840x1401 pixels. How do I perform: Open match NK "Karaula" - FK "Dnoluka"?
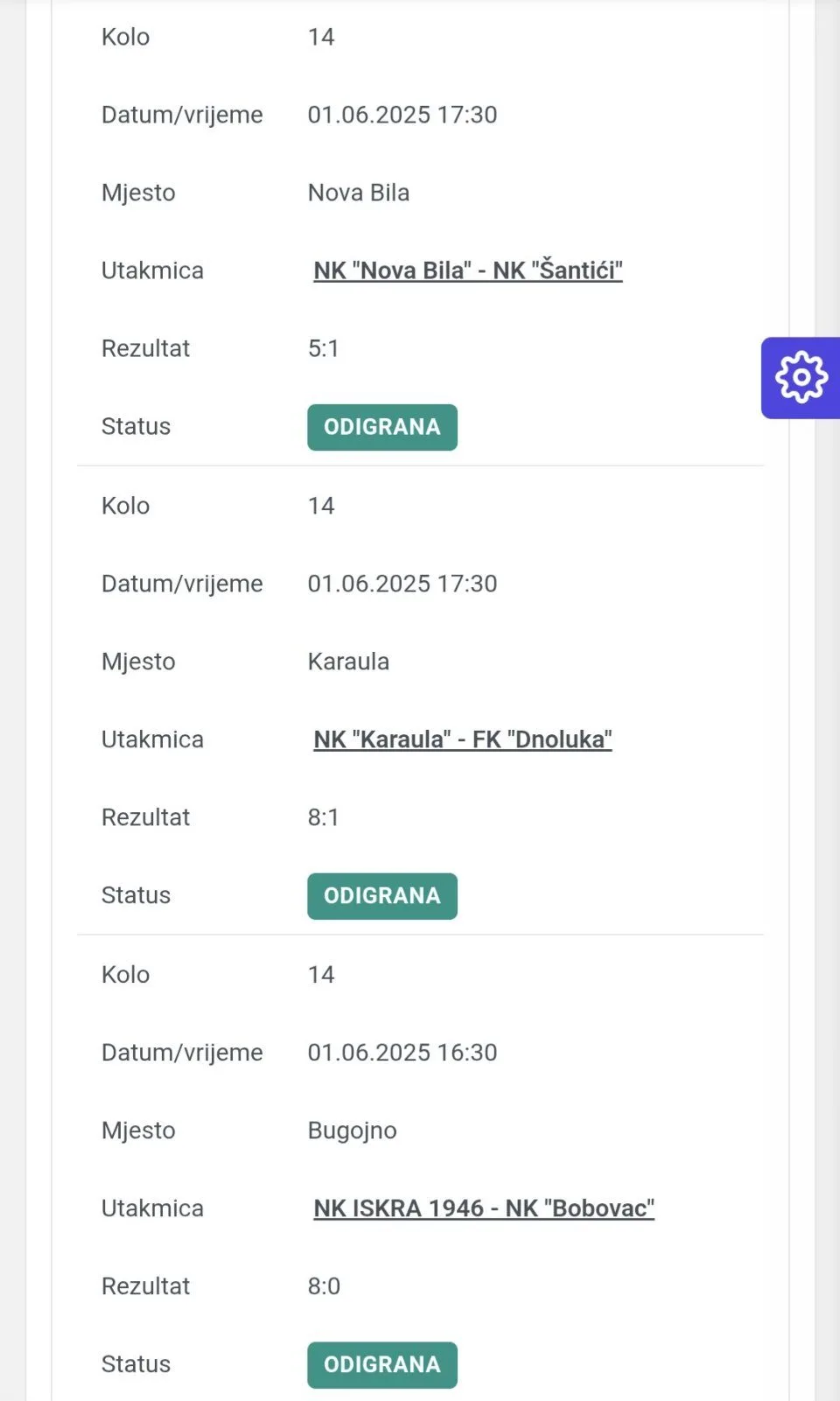(463, 739)
